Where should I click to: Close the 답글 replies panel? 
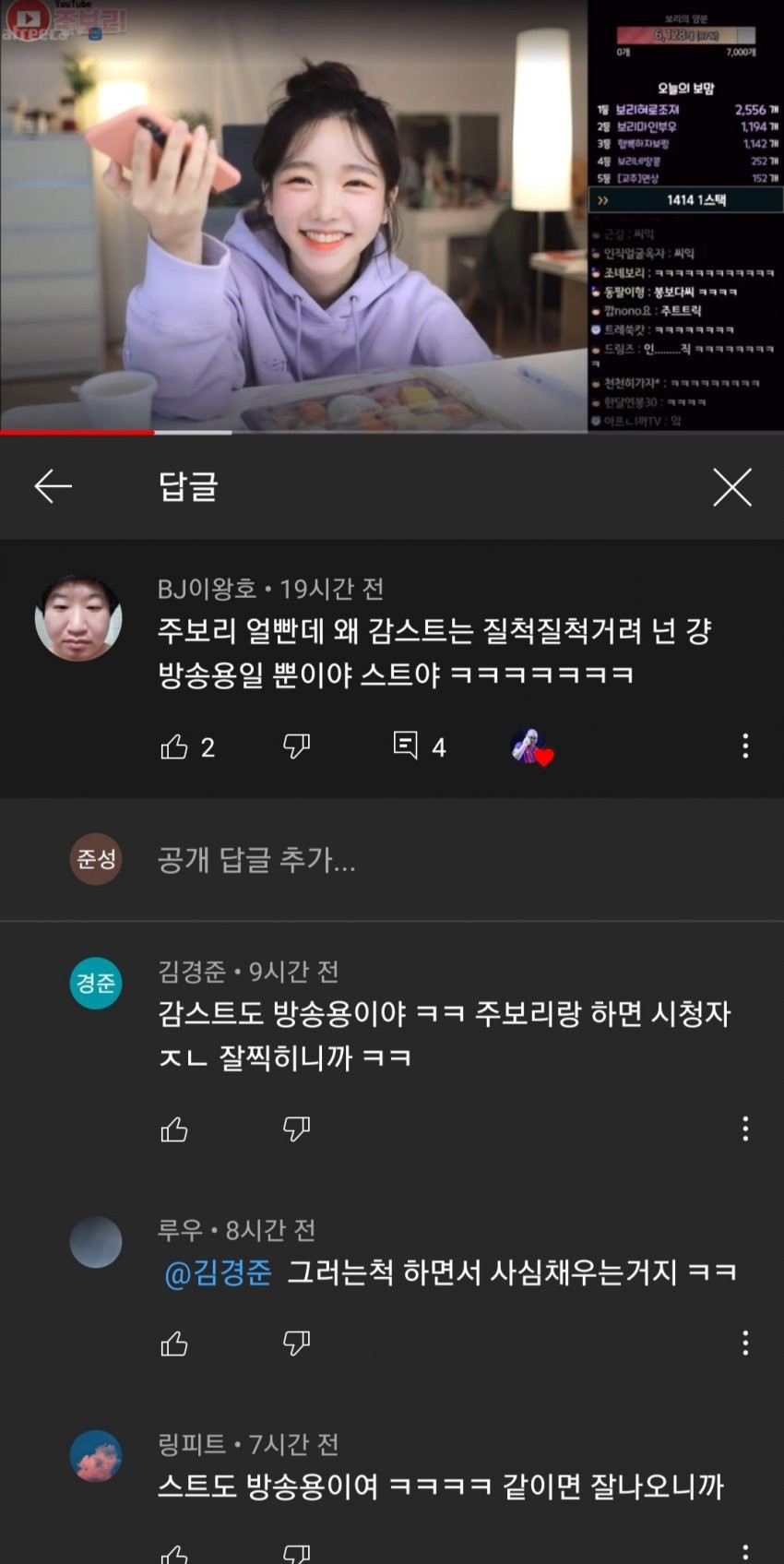point(731,486)
